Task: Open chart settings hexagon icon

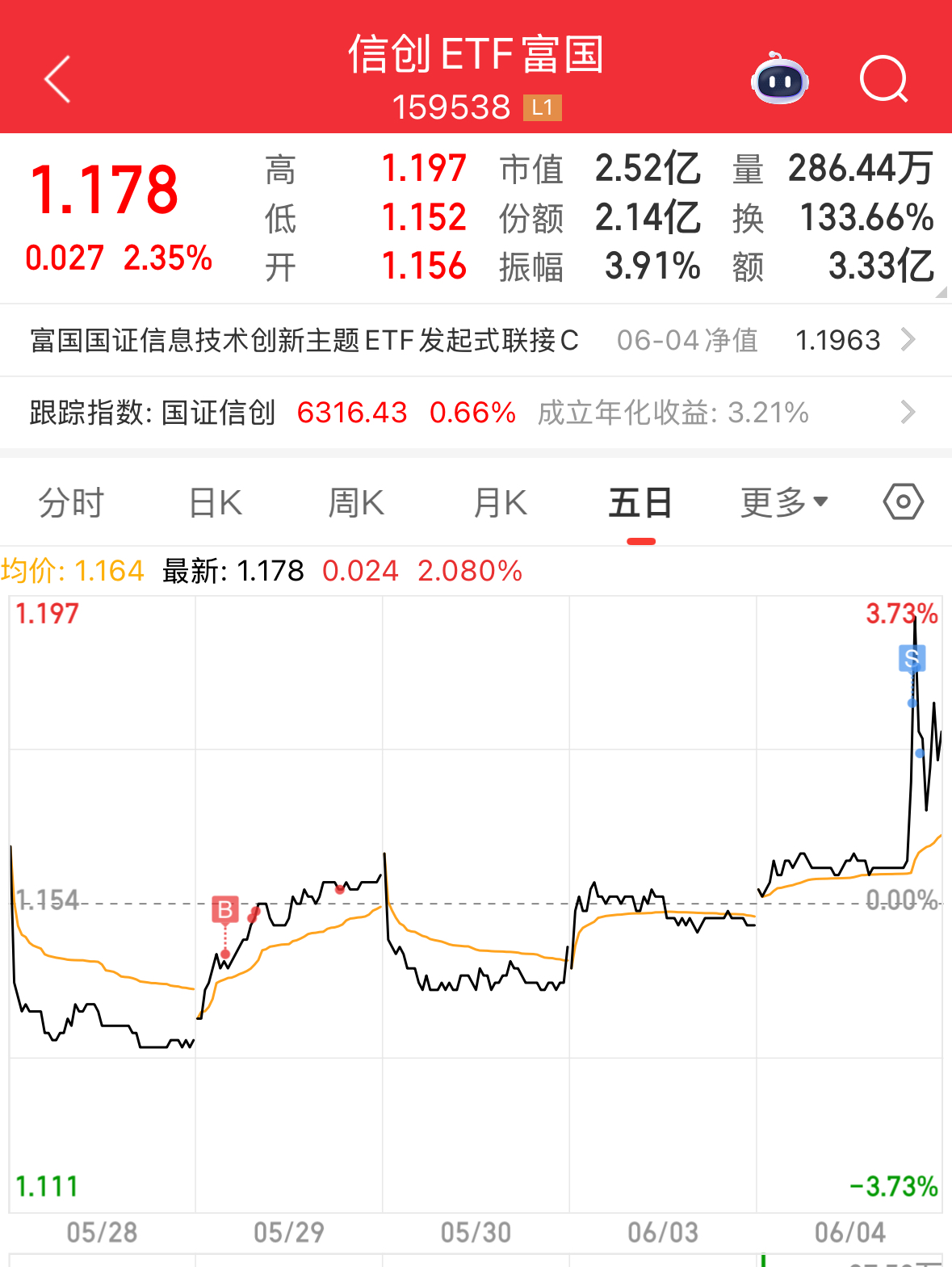Action: [x=903, y=502]
